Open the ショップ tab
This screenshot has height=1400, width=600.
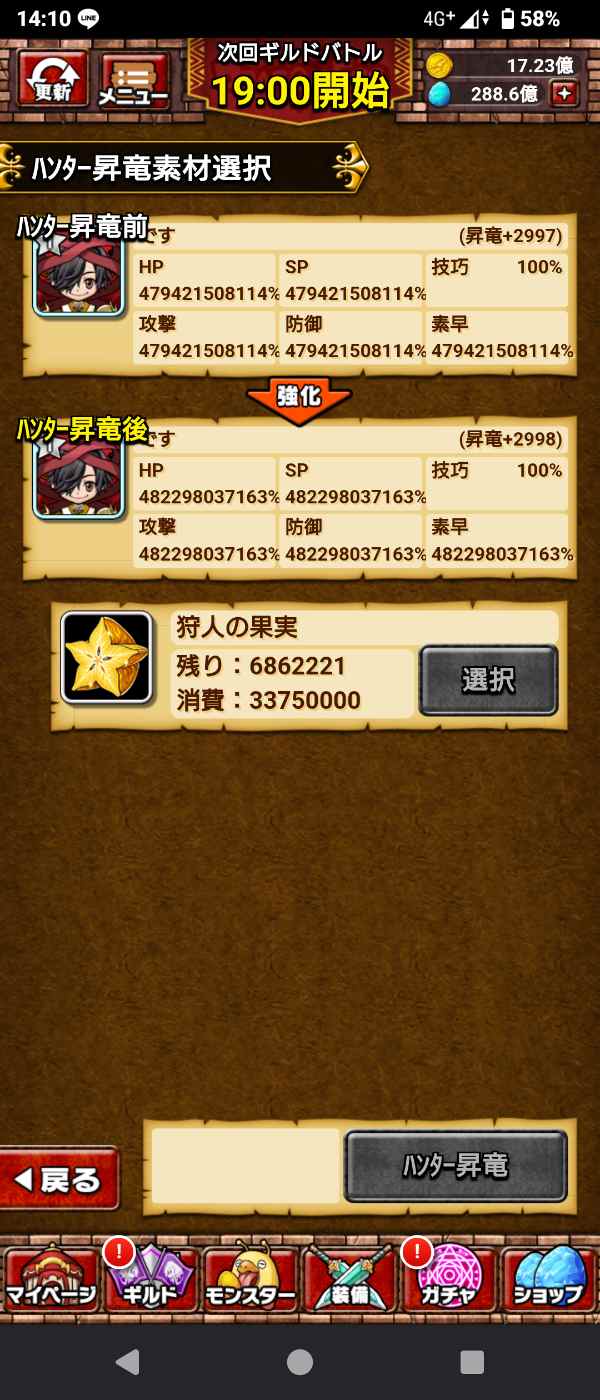point(548,1278)
